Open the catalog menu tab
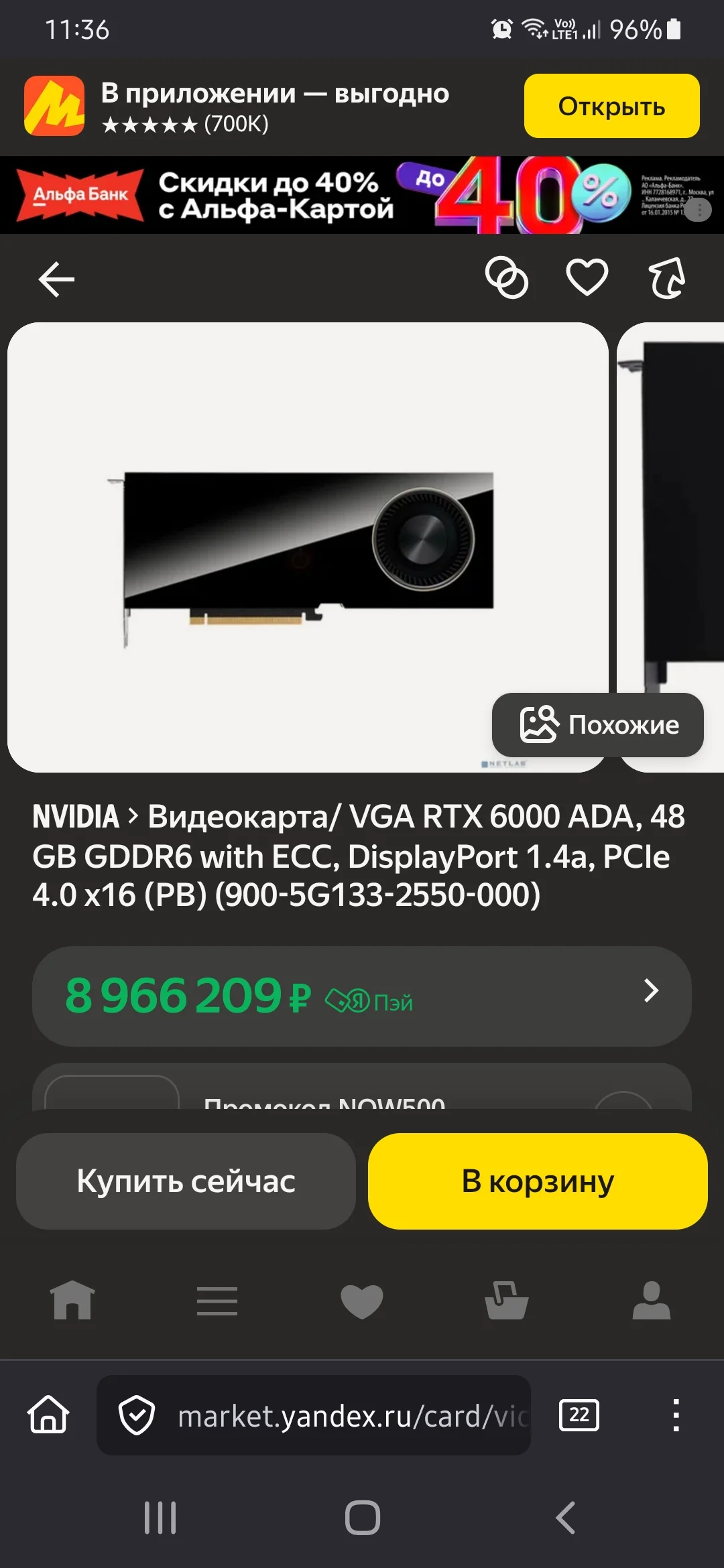Screen dimensions: 724x1568 pyautogui.click(x=217, y=1301)
